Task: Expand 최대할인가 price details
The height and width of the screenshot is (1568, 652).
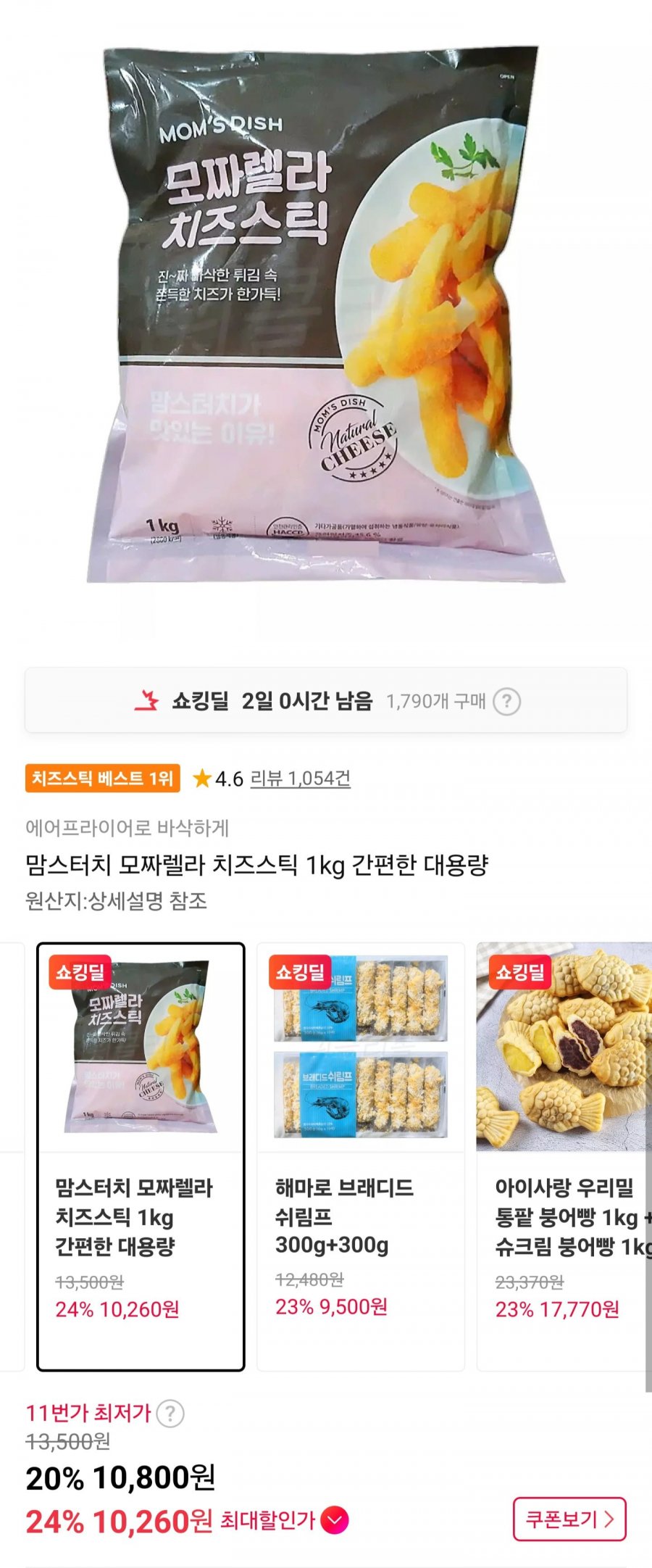Action: click(x=335, y=1520)
